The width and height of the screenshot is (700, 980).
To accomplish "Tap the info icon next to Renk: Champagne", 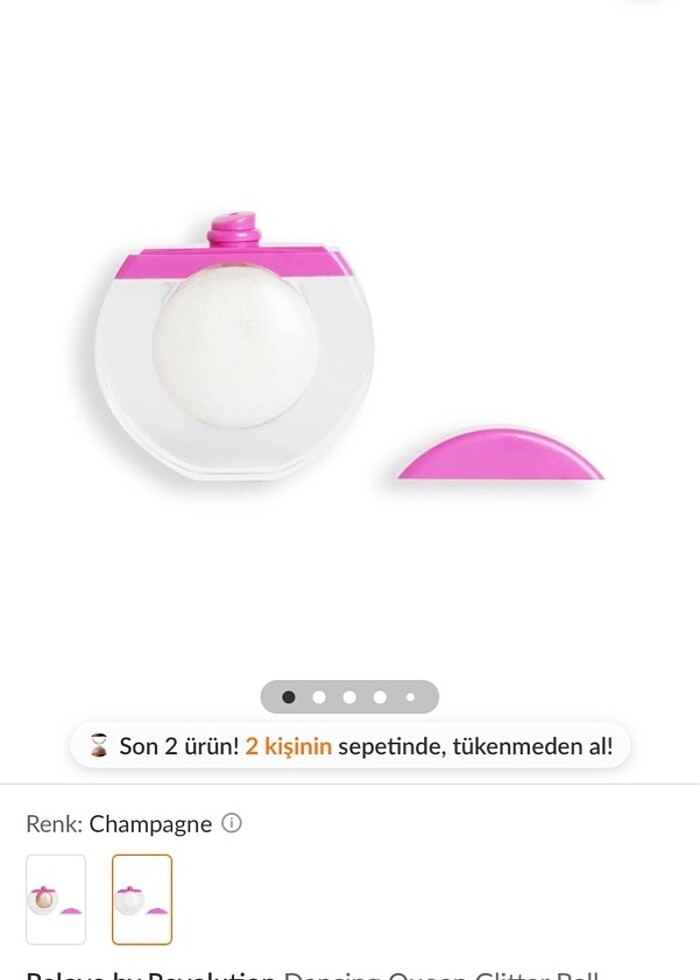I will (232, 824).
